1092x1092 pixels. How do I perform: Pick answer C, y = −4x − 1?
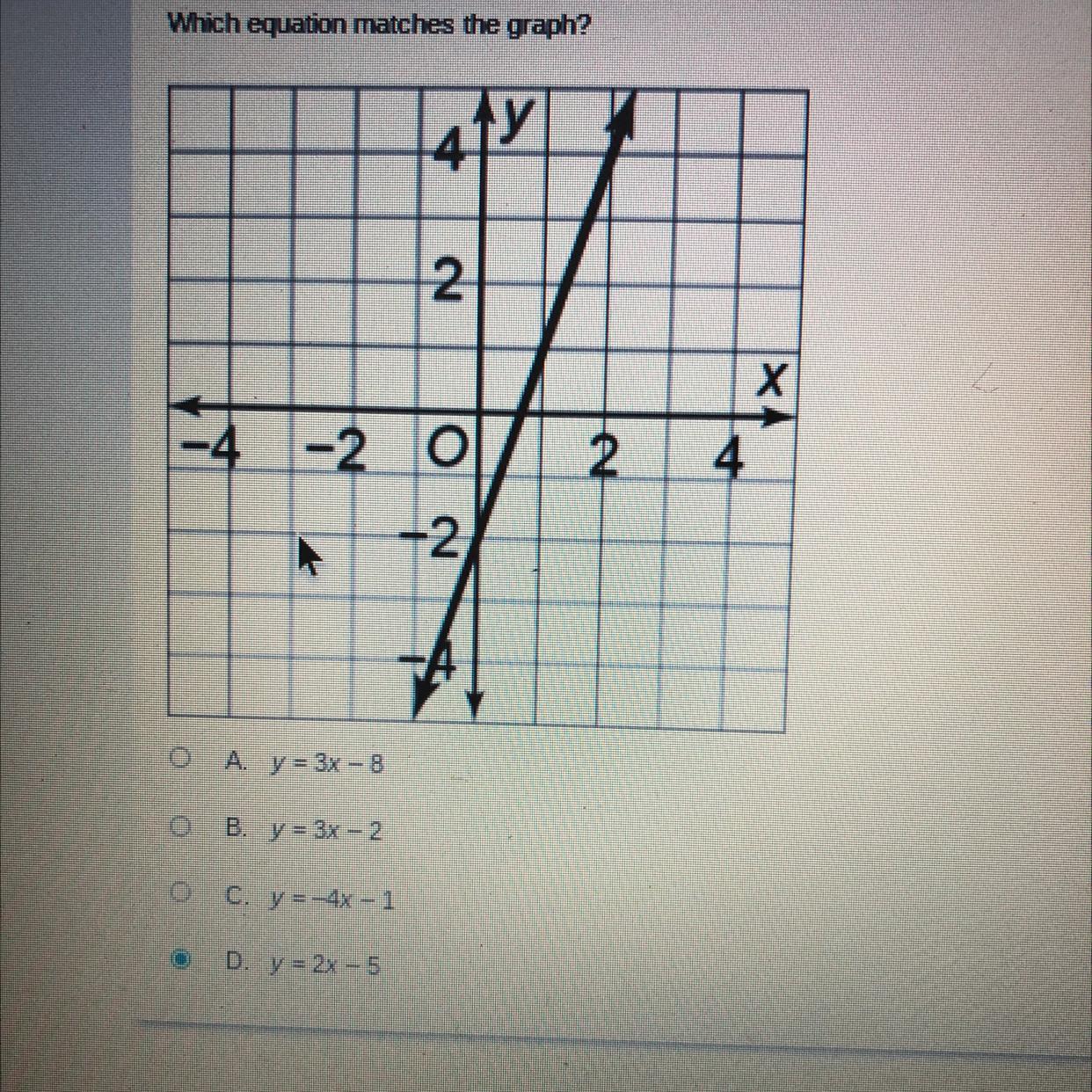coord(181,893)
